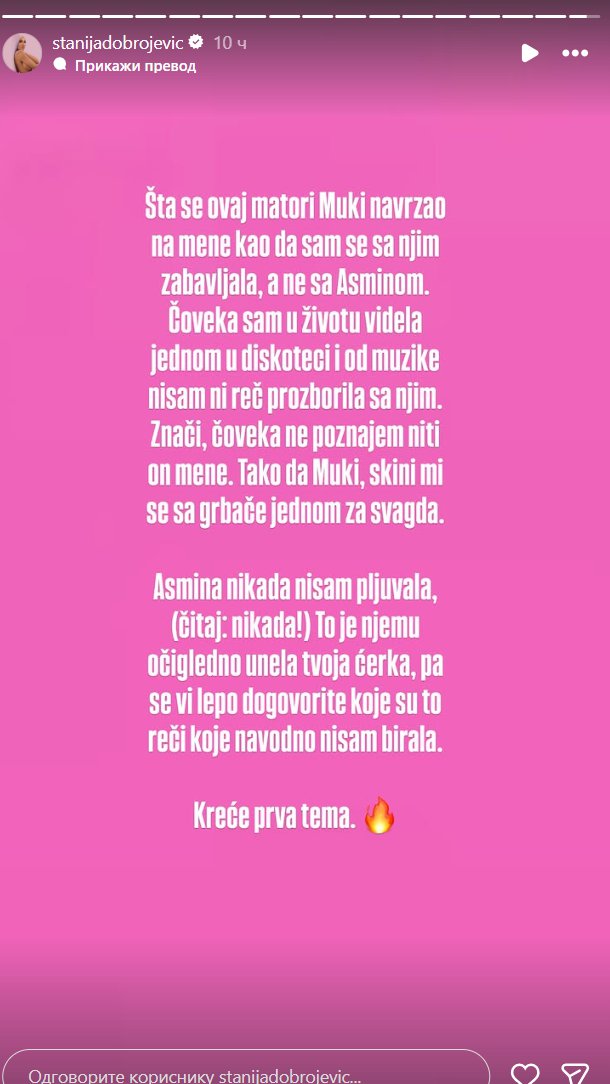The width and height of the screenshot is (610, 1084).
Task: Play the story
Action: tap(530, 53)
